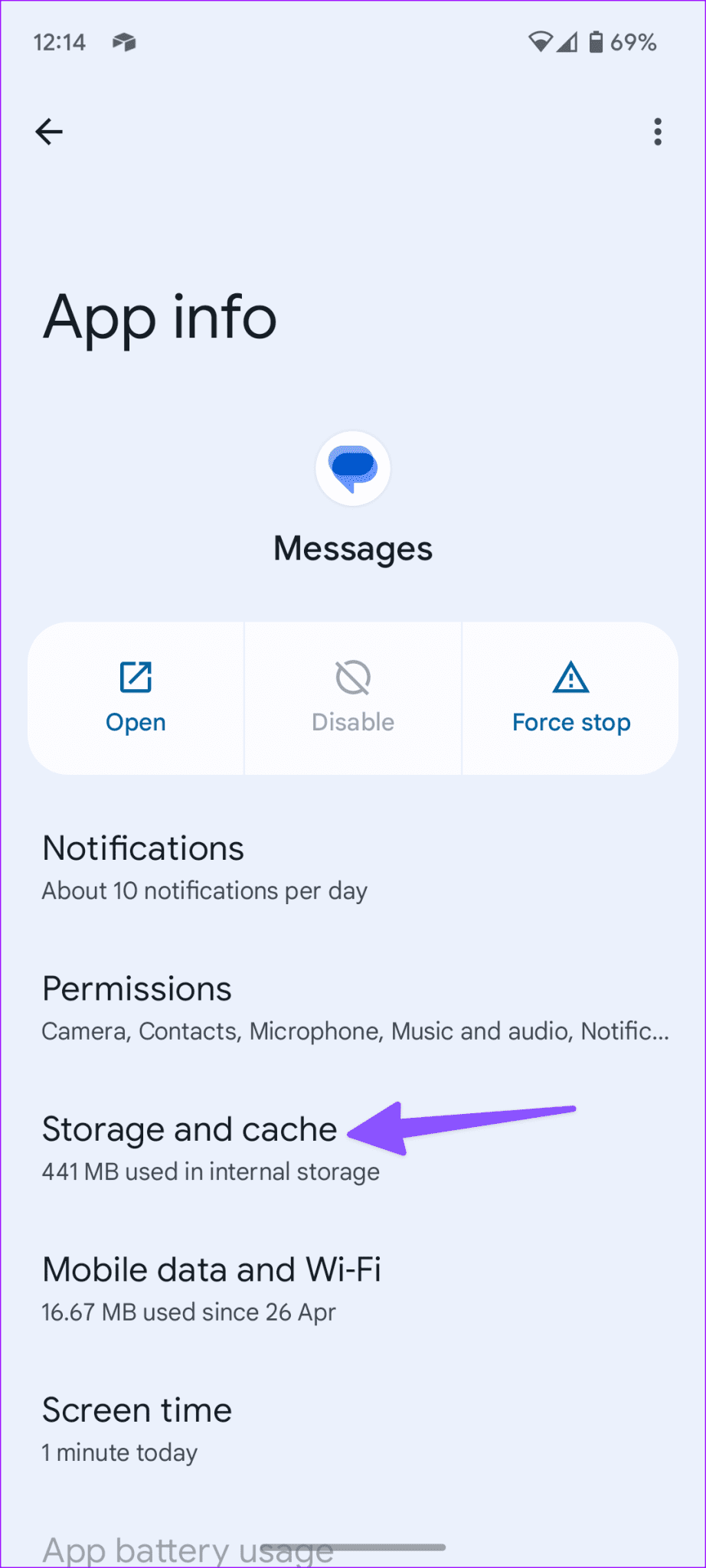Tap the Force stop warning triangle icon
Screen dimensions: 706x1568
tap(570, 677)
